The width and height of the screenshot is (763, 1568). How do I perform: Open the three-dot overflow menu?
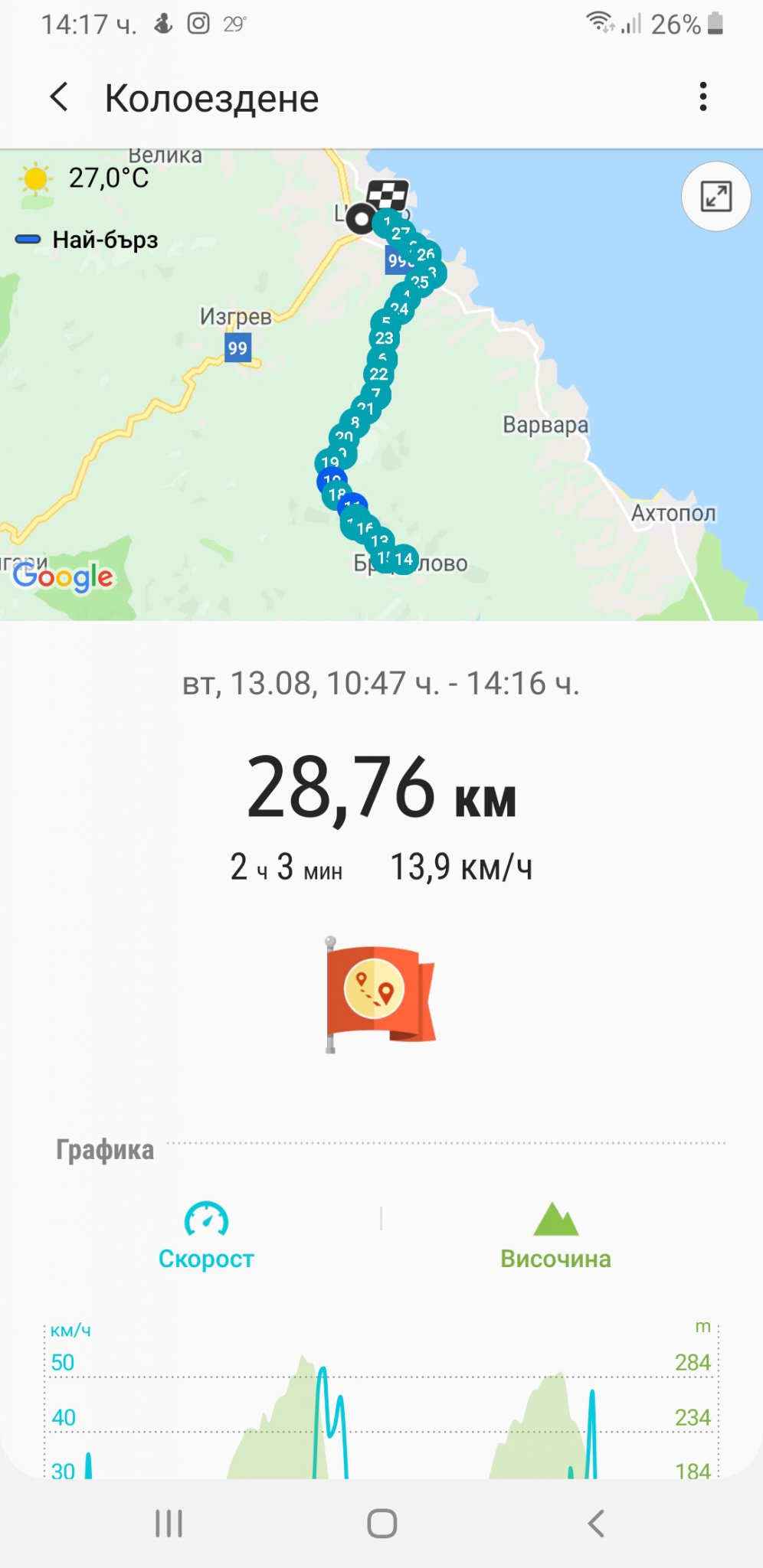click(702, 97)
